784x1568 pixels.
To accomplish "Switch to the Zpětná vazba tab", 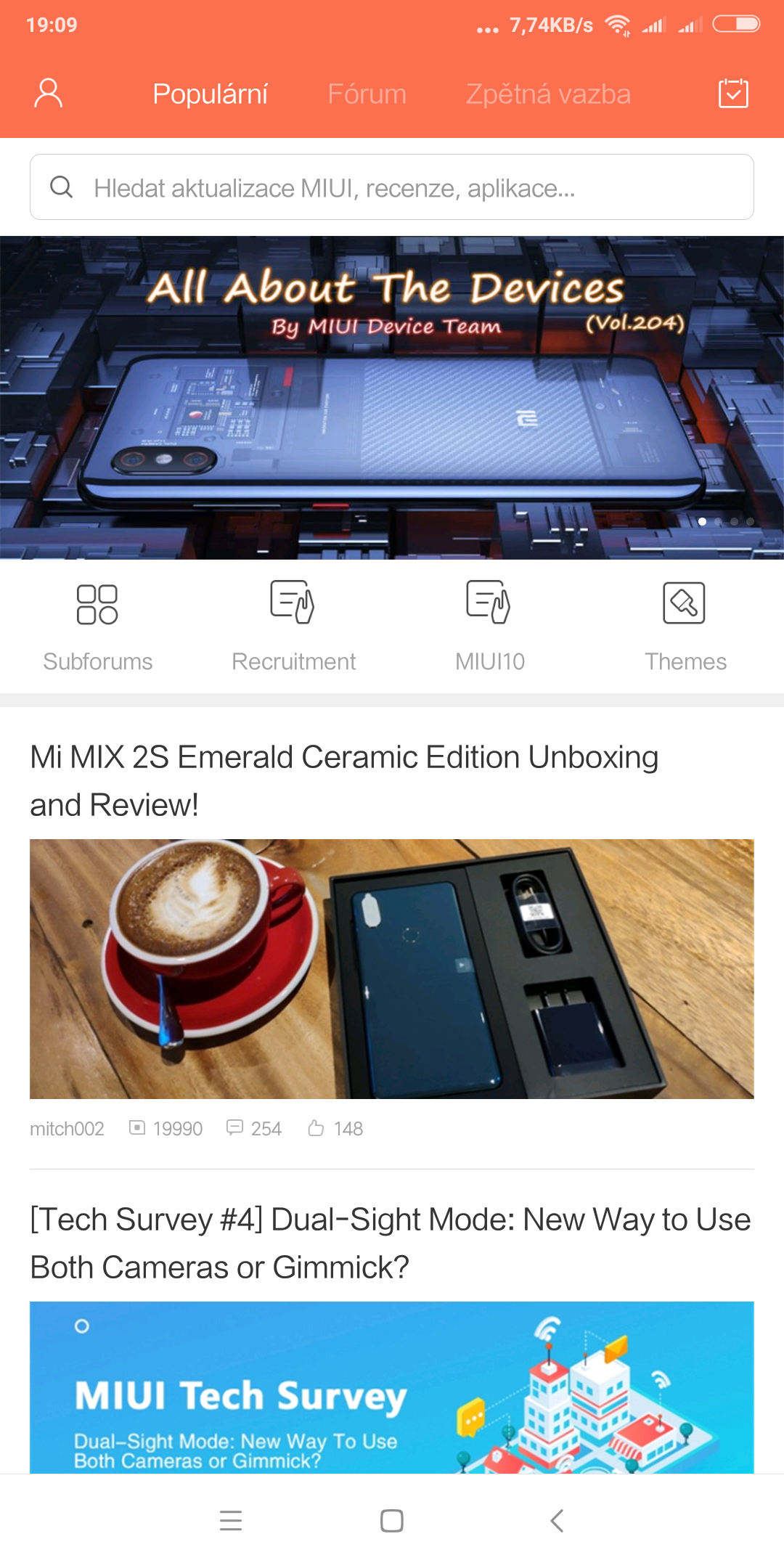I will tap(548, 94).
